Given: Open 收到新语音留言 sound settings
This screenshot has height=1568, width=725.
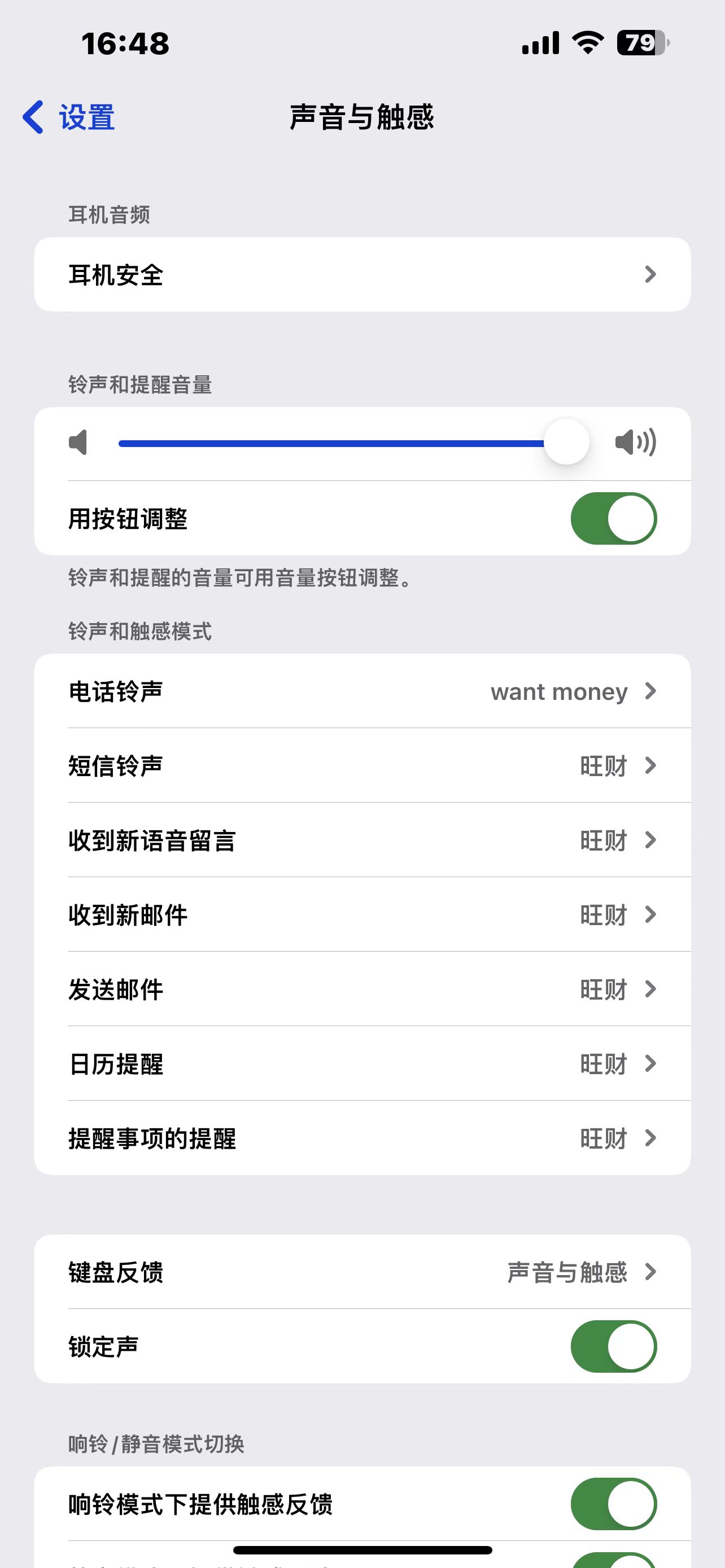Looking at the screenshot, I should (x=361, y=840).
